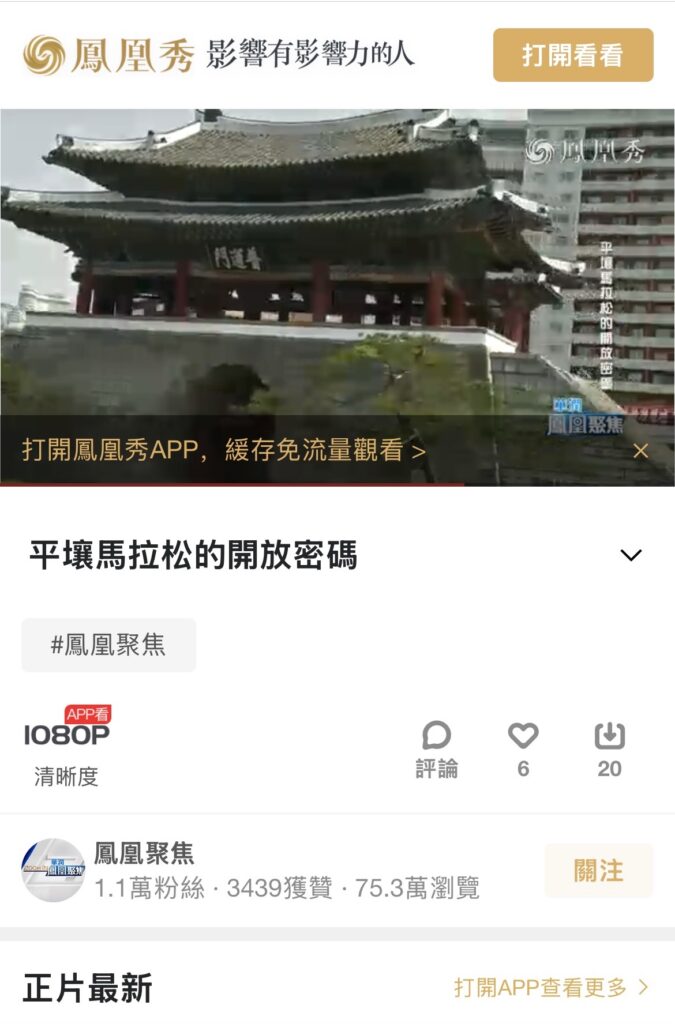The width and height of the screenshot is (675, 1024).
Task: Open the 鳳凰秀APP cache banner link
Action: click(224, 450)
